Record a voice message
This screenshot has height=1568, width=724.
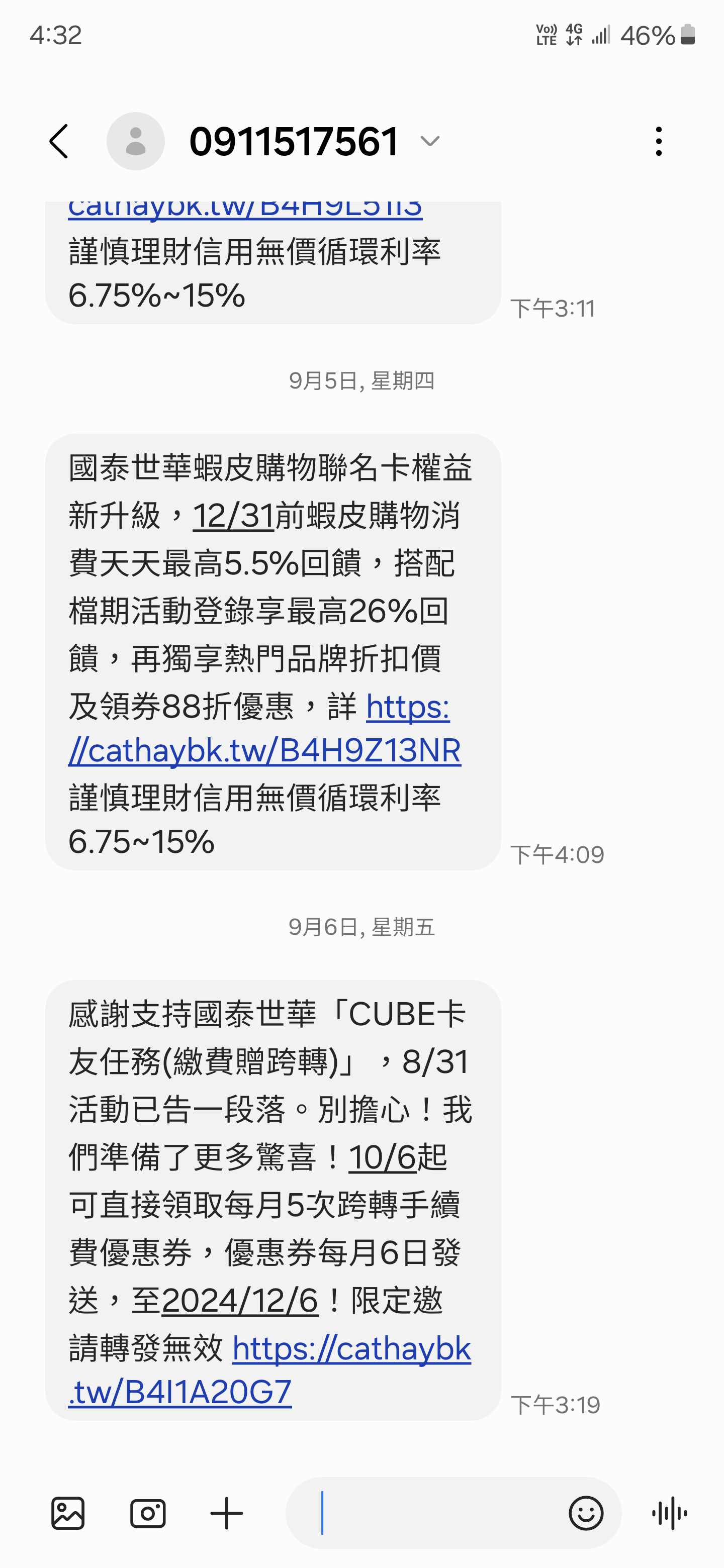[x=669, y=1513]
